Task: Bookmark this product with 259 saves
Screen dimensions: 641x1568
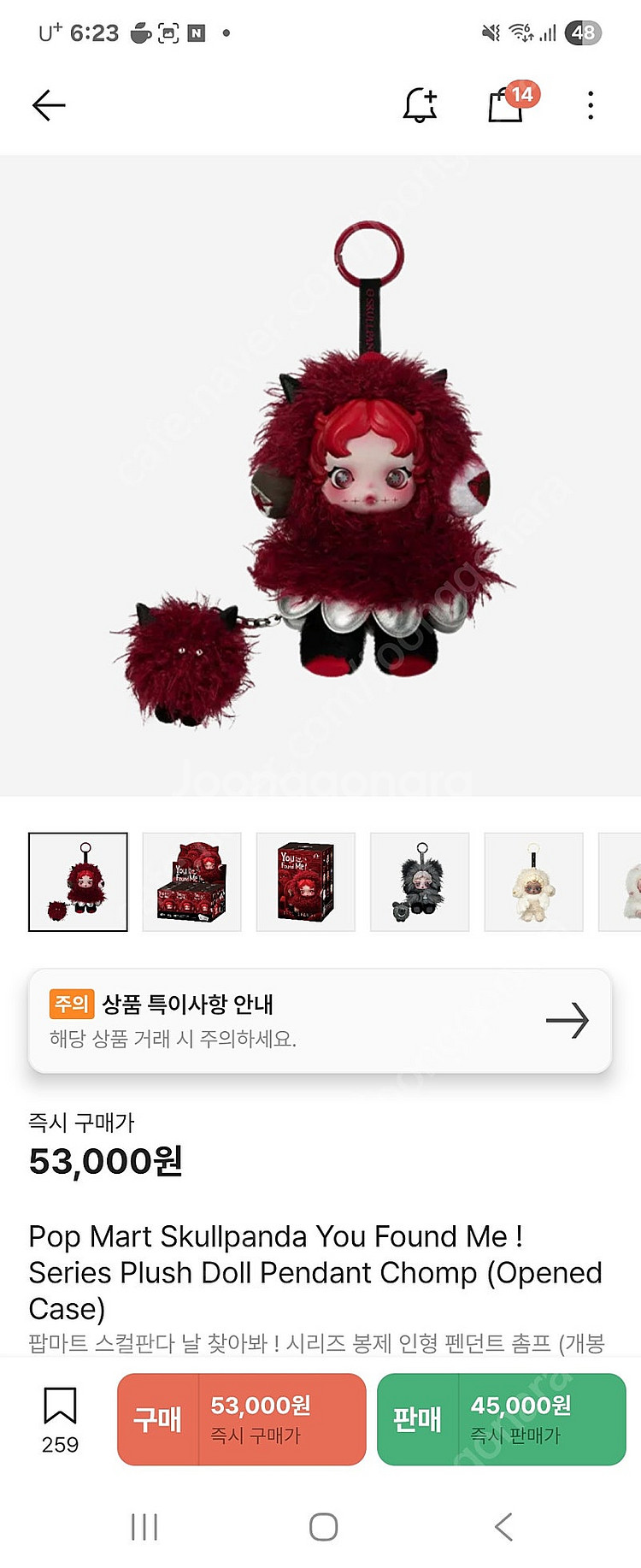Action: (60, 1420)
